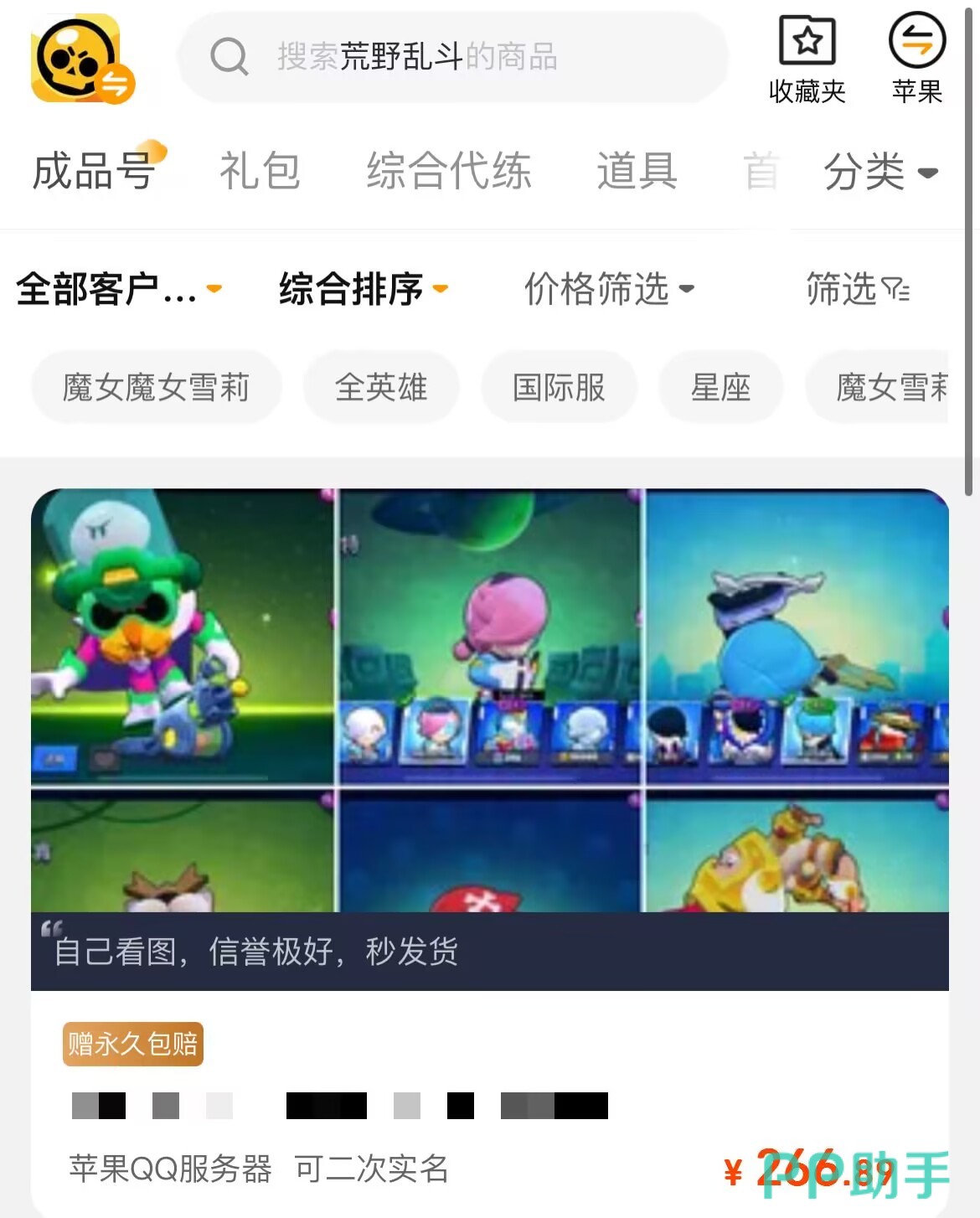
Task: Switch to the 成品号 tab
Action: coord(94,171)
